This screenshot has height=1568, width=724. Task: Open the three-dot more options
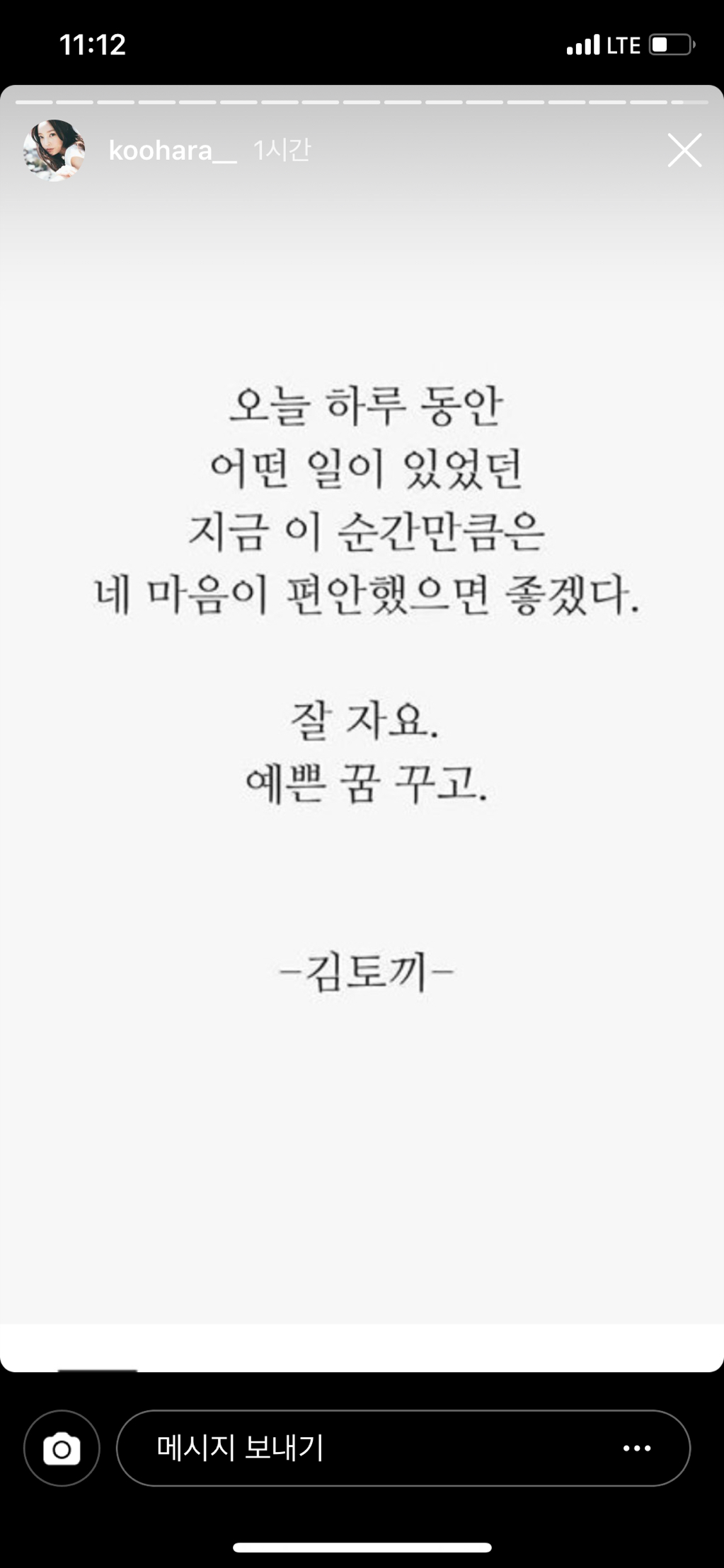pos(637,1448)
